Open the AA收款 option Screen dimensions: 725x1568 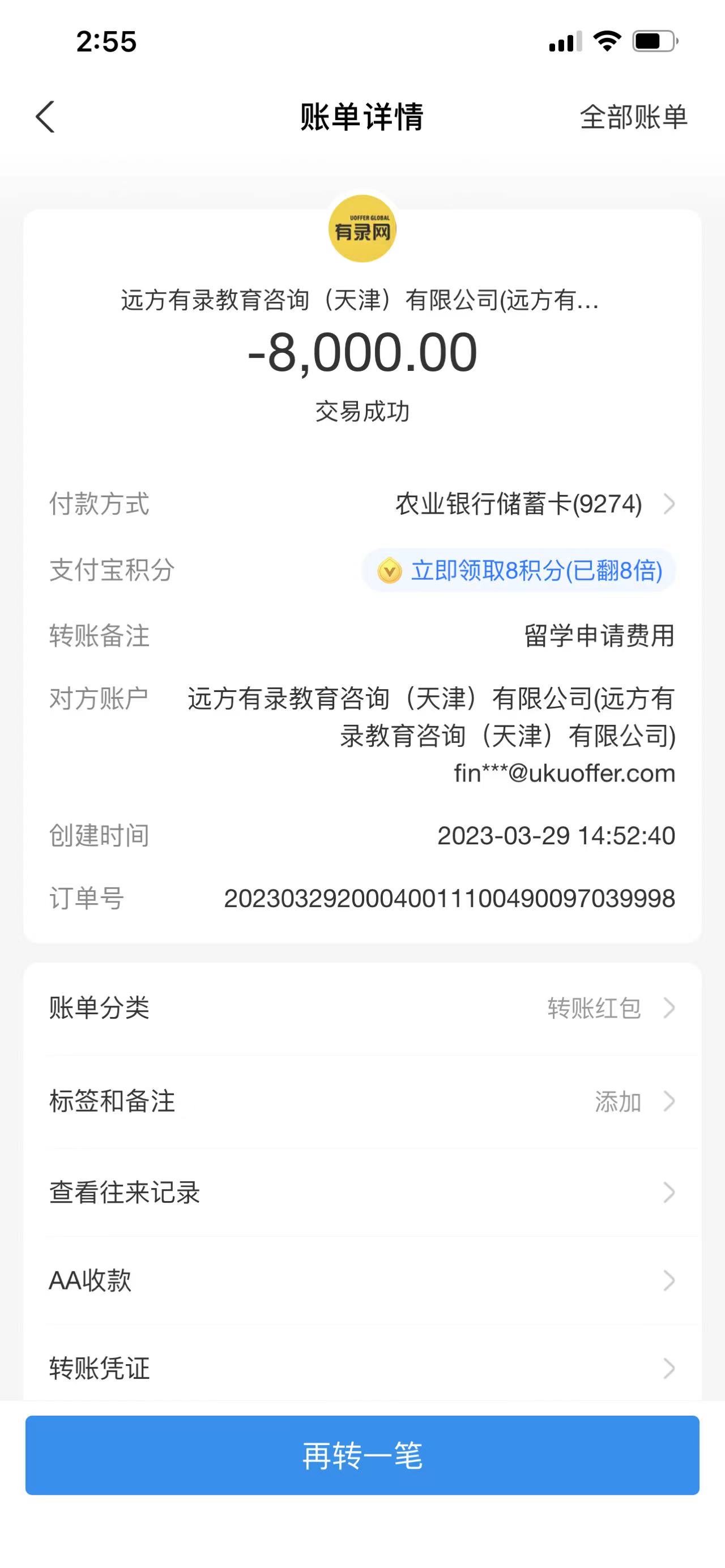[x=362, y=1281]
